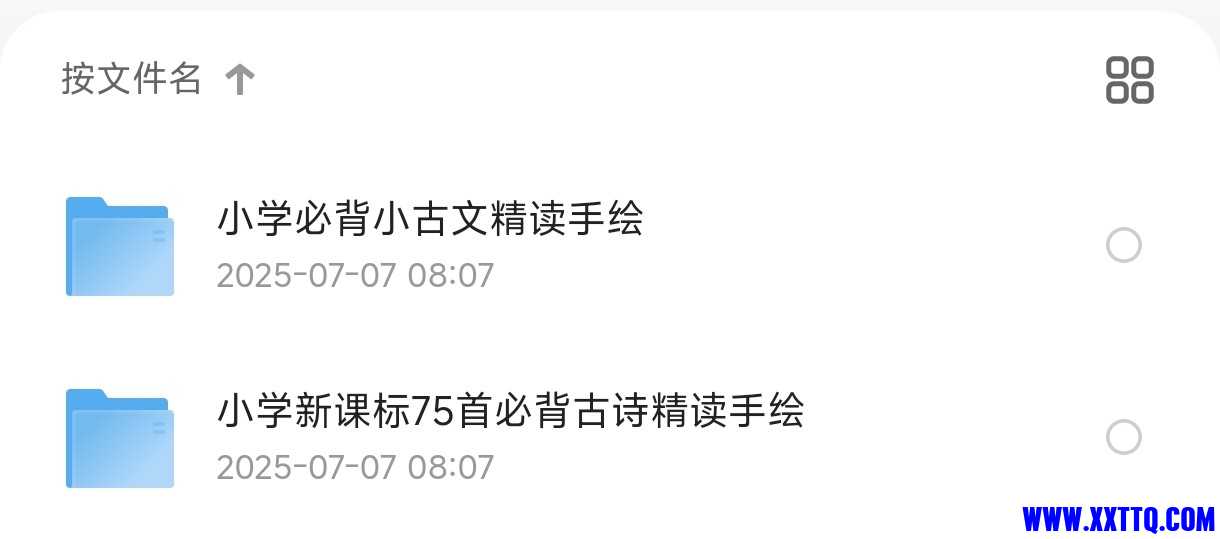
Task: Open folder 小学新课标75首必背古诗精读手绘
Action: (510, 411)
